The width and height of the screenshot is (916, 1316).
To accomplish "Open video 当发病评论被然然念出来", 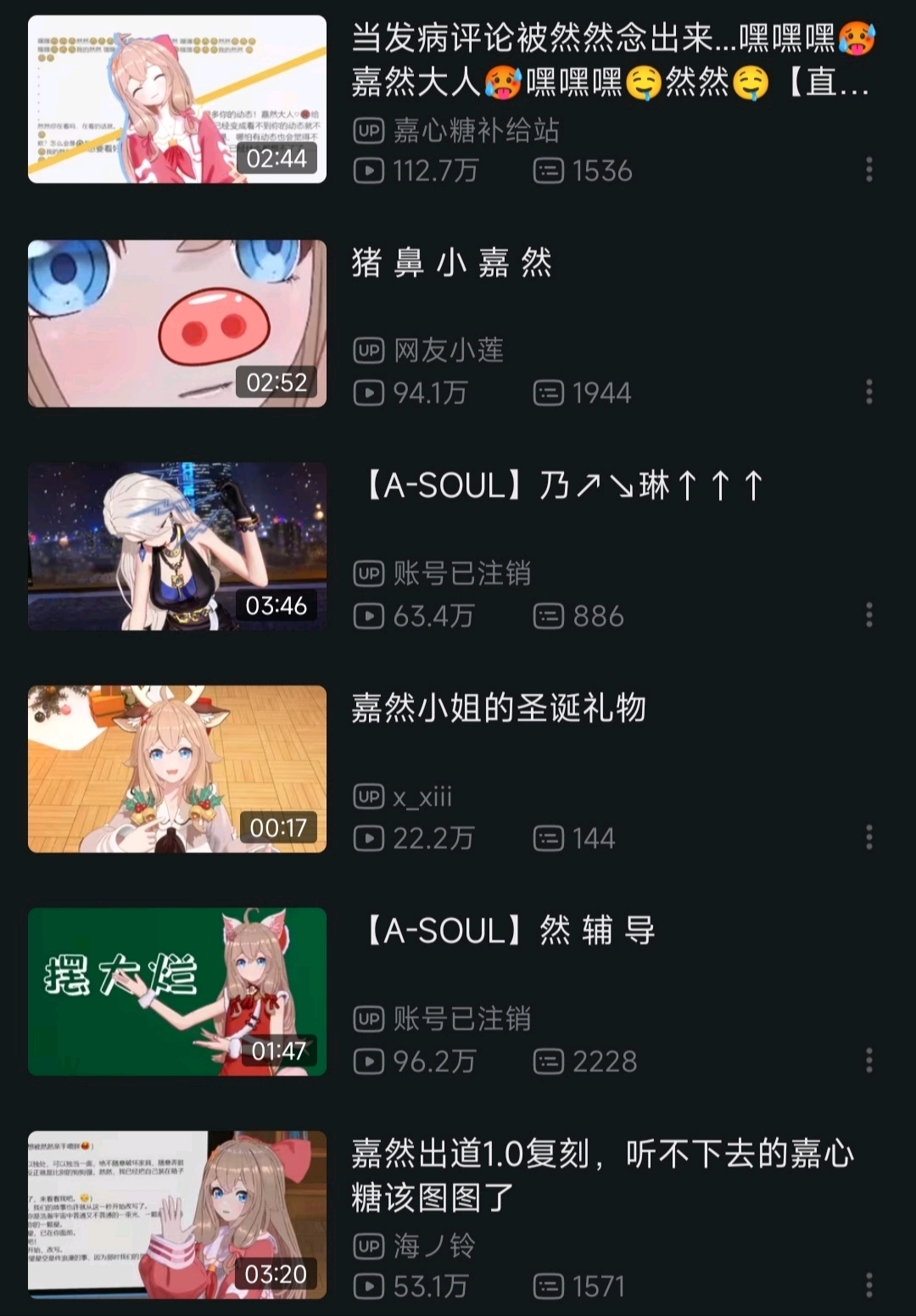I will pos(176,99).
